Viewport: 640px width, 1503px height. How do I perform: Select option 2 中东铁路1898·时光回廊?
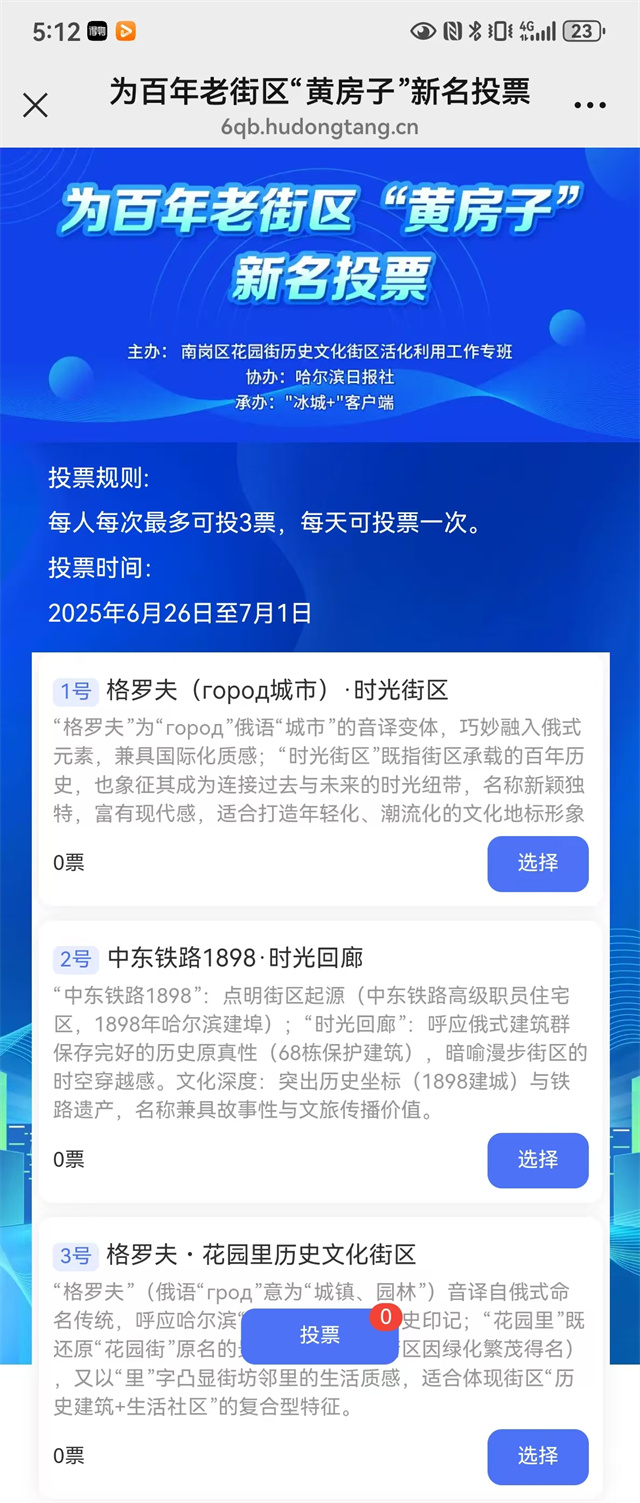[x=537, y=1160]
